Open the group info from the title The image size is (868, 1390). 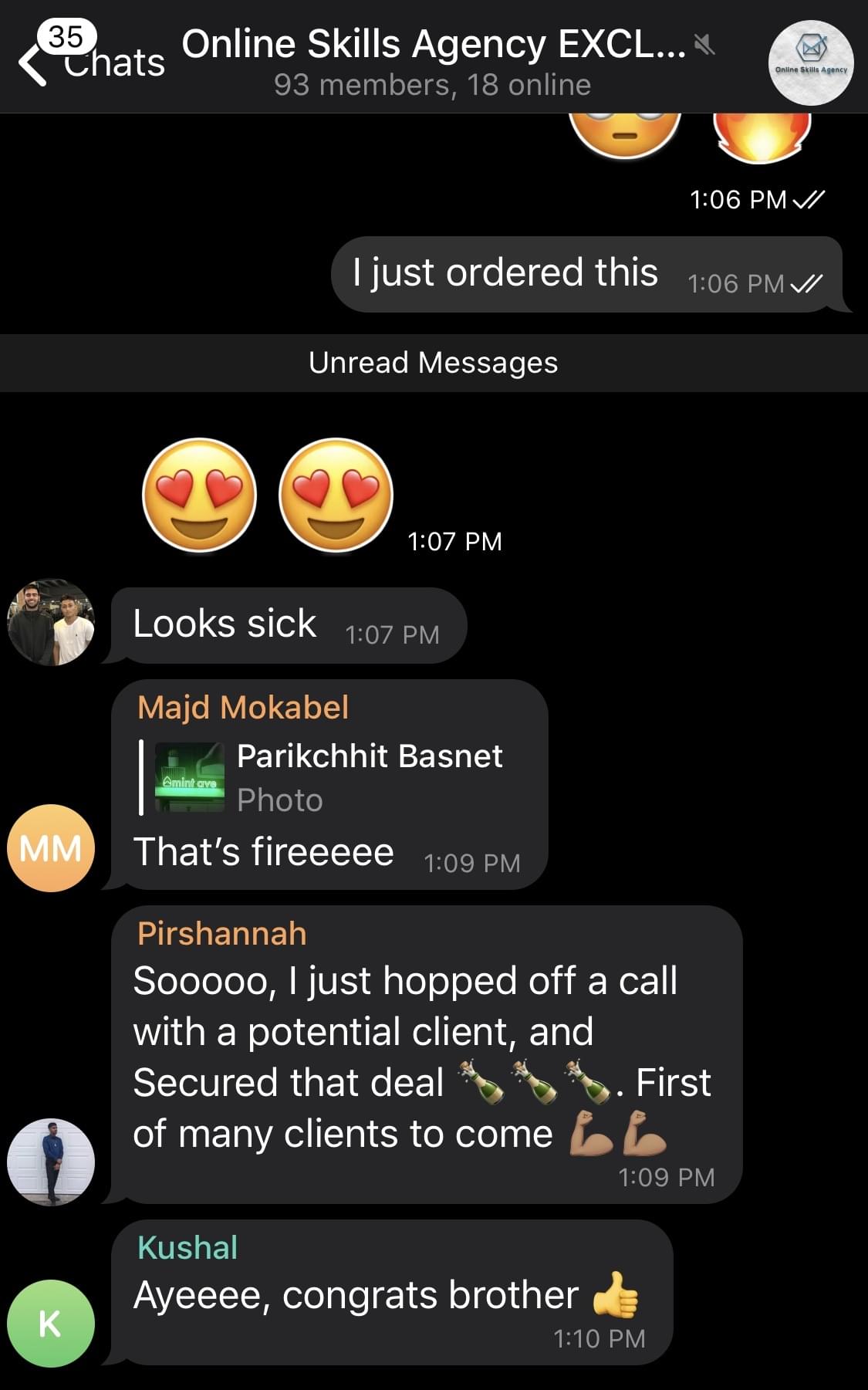click(433, 61)
